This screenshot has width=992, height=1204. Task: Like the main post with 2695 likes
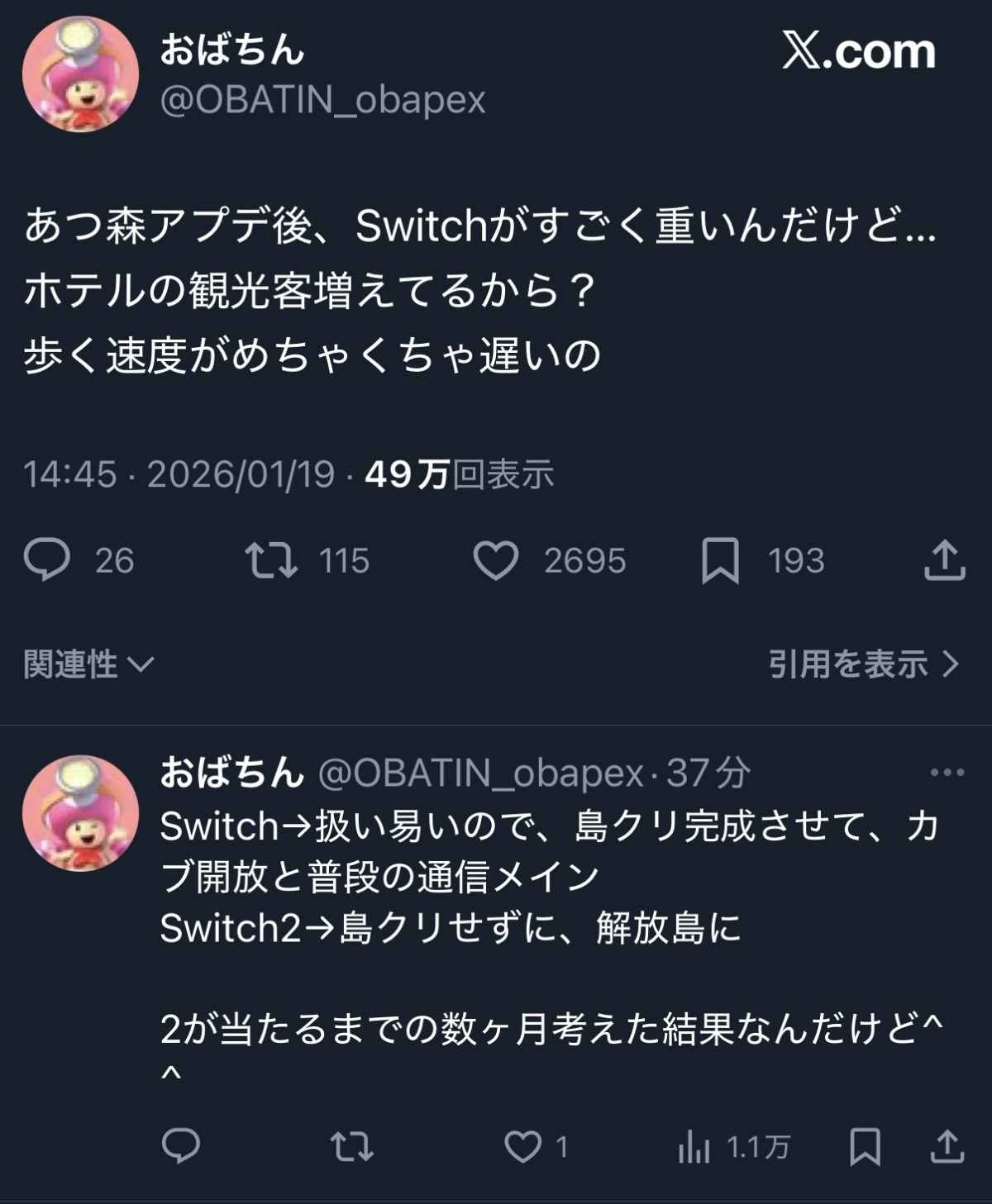[x=496, y=560]
